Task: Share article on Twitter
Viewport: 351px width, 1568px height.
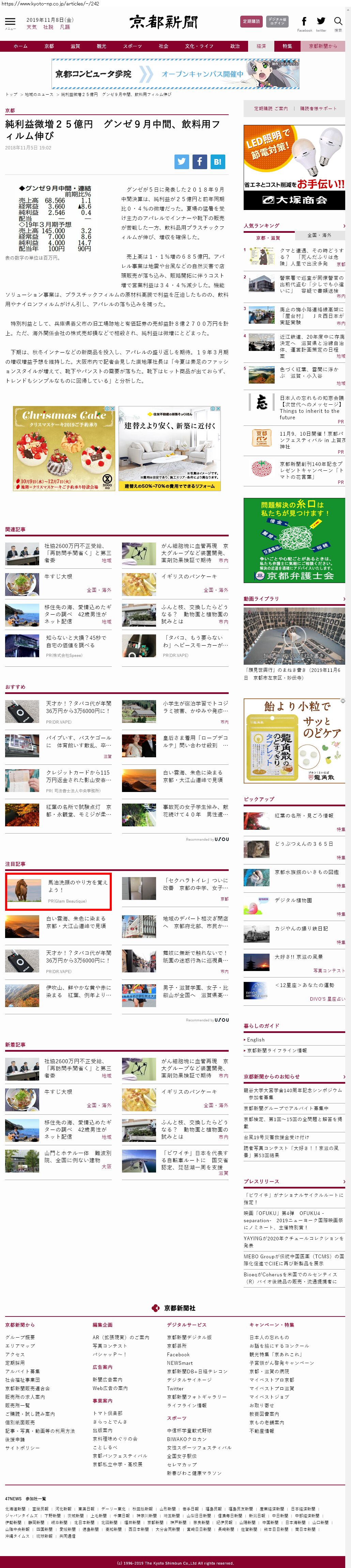Action: 182,161
